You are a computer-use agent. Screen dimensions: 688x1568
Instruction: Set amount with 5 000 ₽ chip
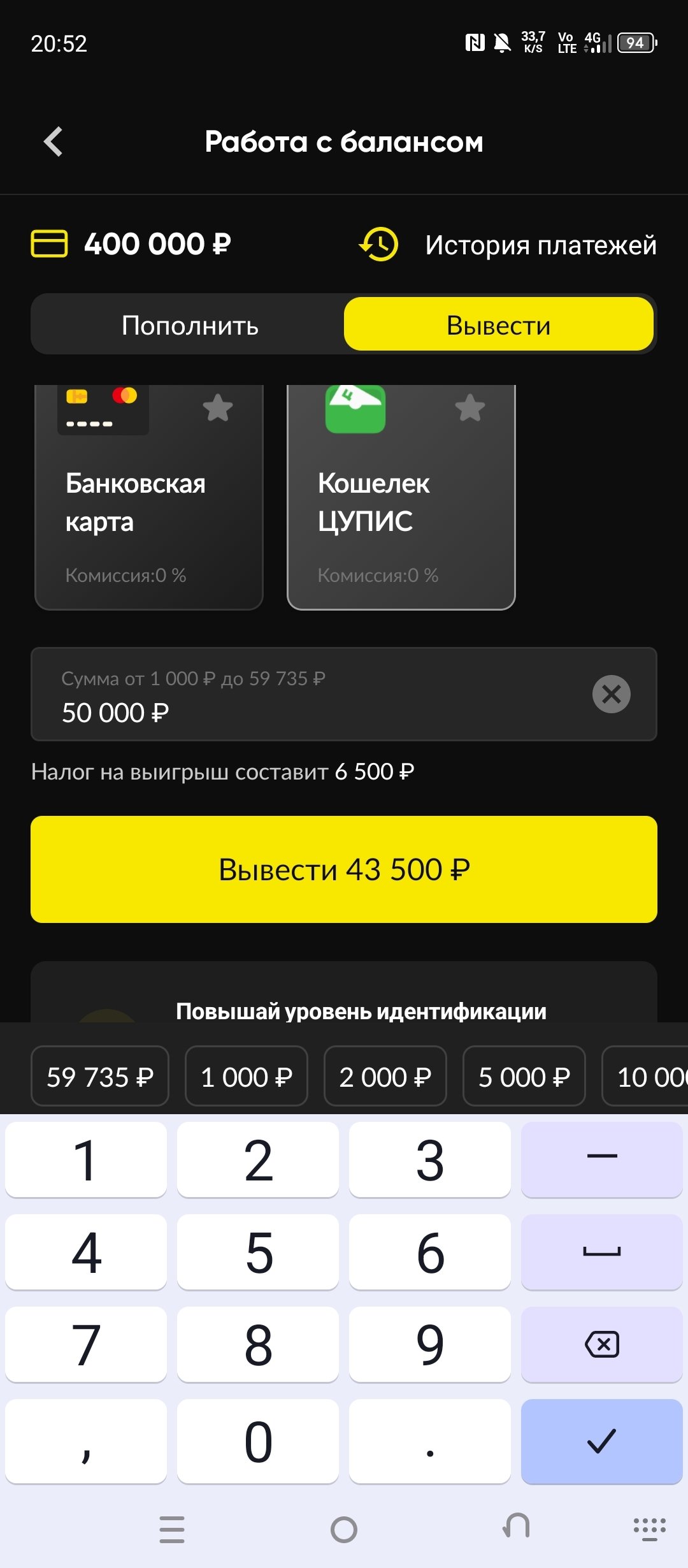pyautogui.click(x=524, y=1077)
